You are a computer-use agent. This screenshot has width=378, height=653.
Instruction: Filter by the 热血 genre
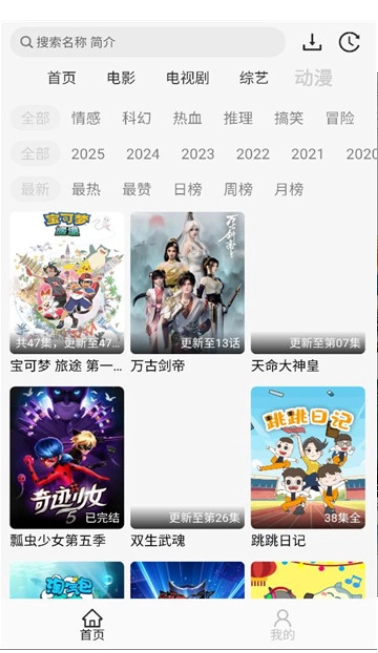point(187,118)
